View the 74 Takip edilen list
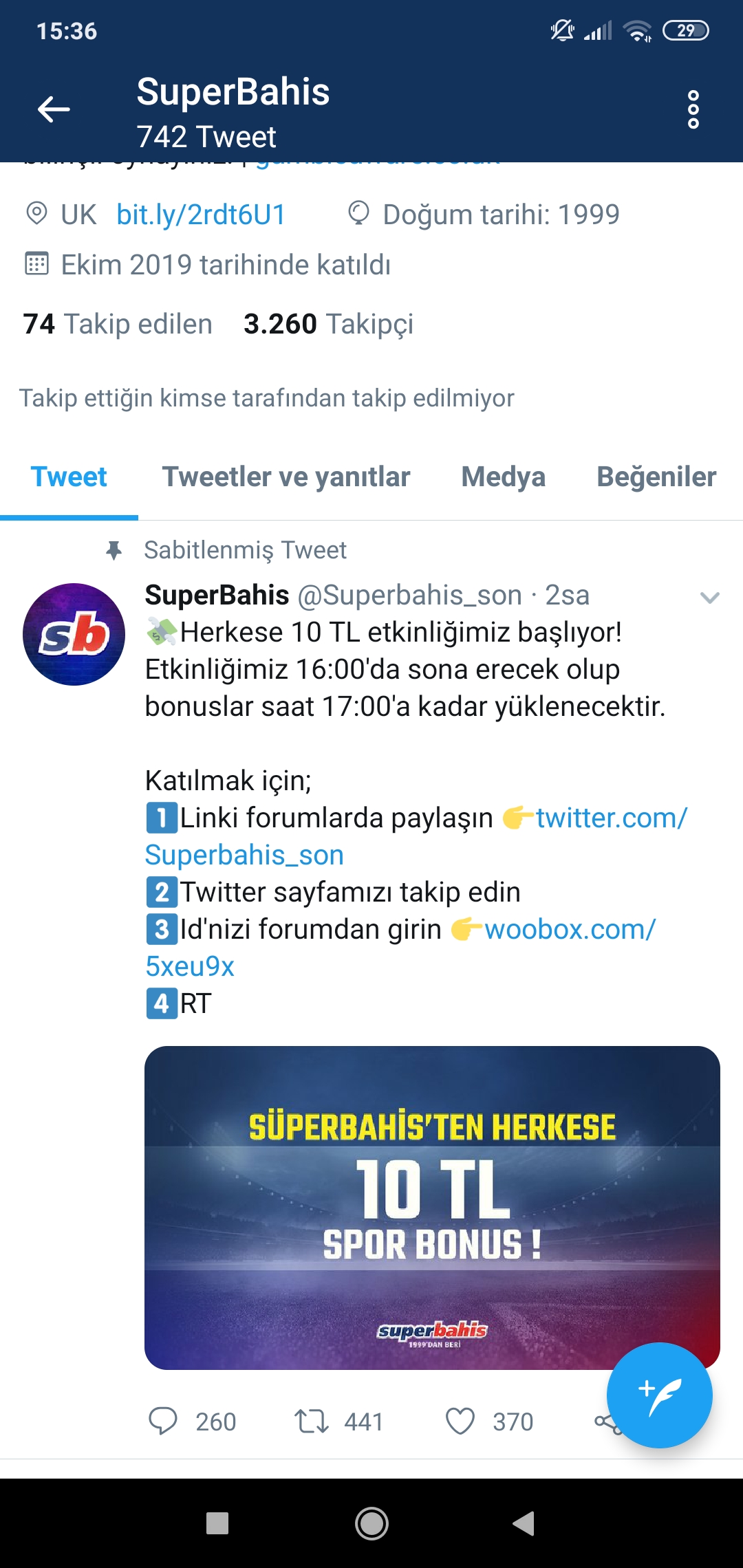The height and width of the screenshot is (1568, 743). [x=118, y=324]
